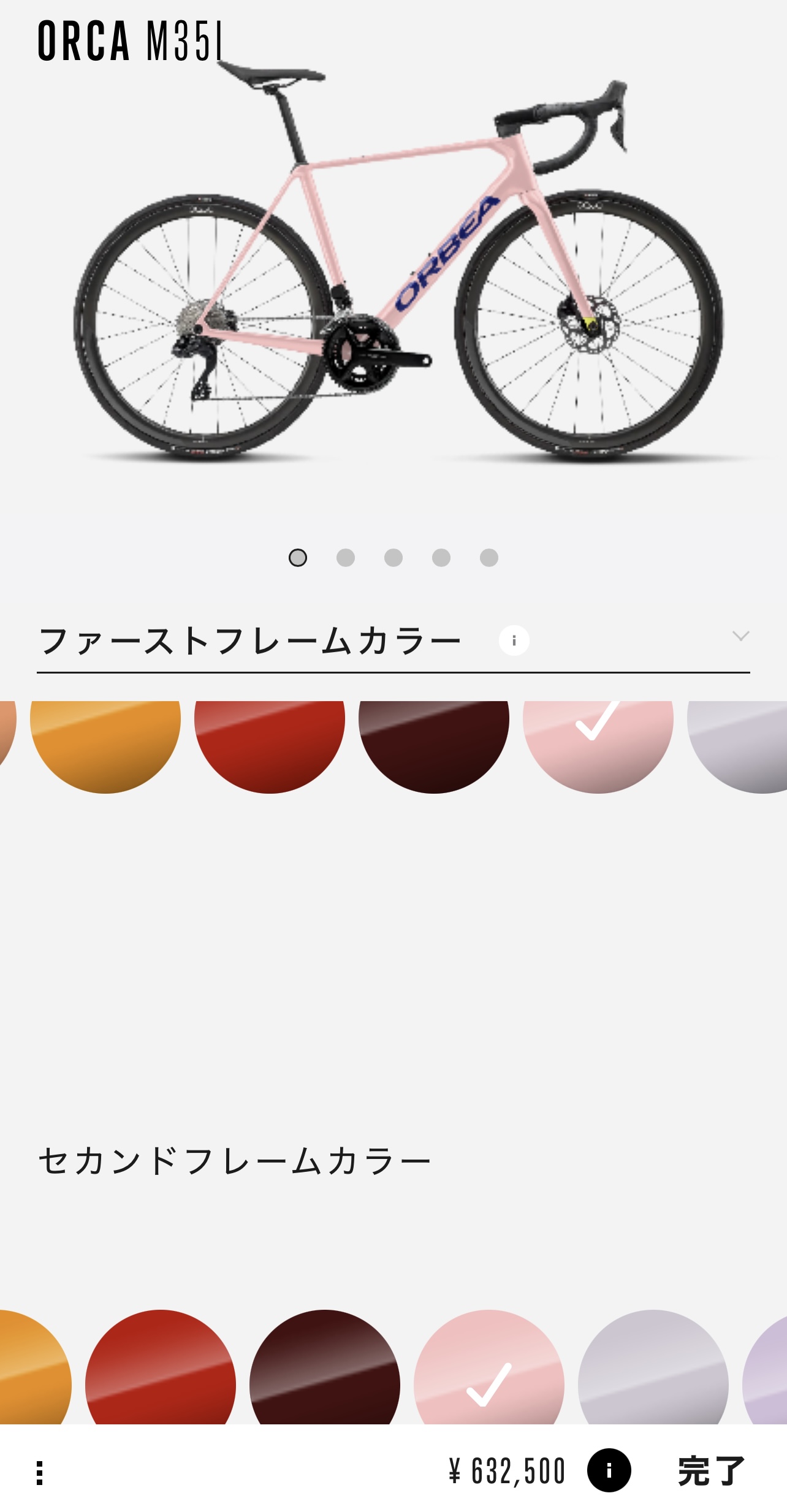
Task: Open info for ファーストフレームカラー
Action: click(x=514, y=641)
